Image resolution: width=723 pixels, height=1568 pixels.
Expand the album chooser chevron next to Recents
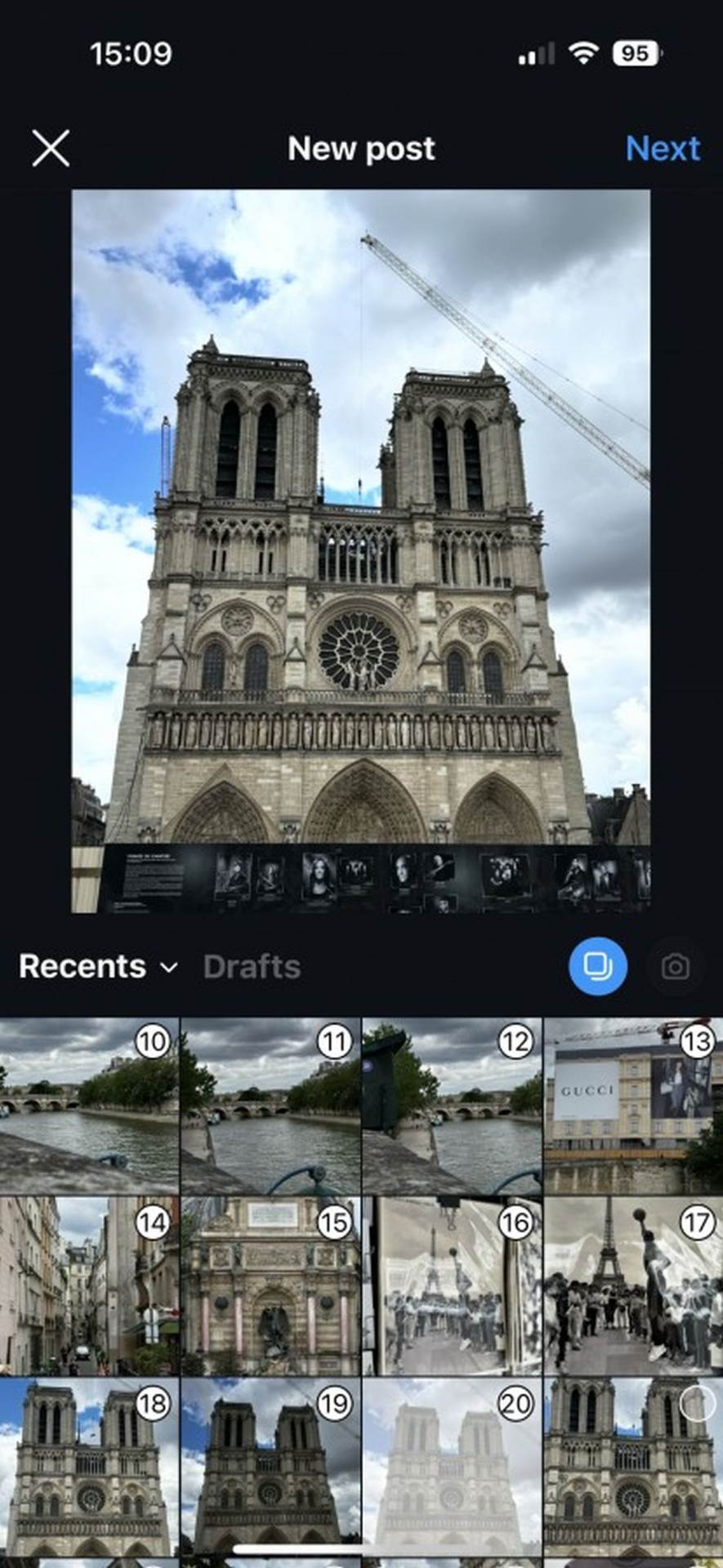[x=168, y=969]
